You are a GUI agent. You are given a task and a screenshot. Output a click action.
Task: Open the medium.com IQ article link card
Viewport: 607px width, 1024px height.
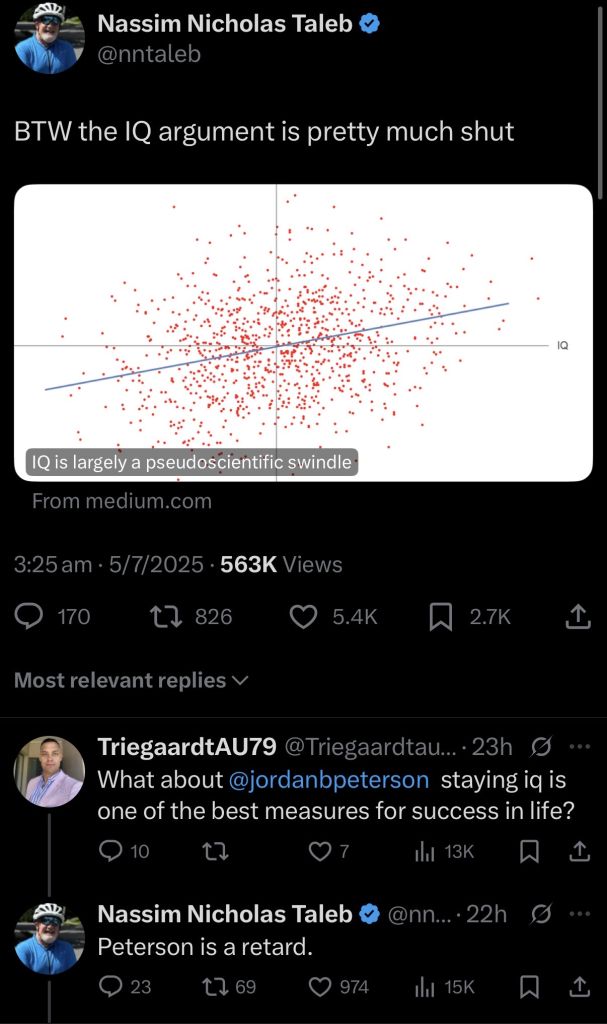[x=303, y=333]
